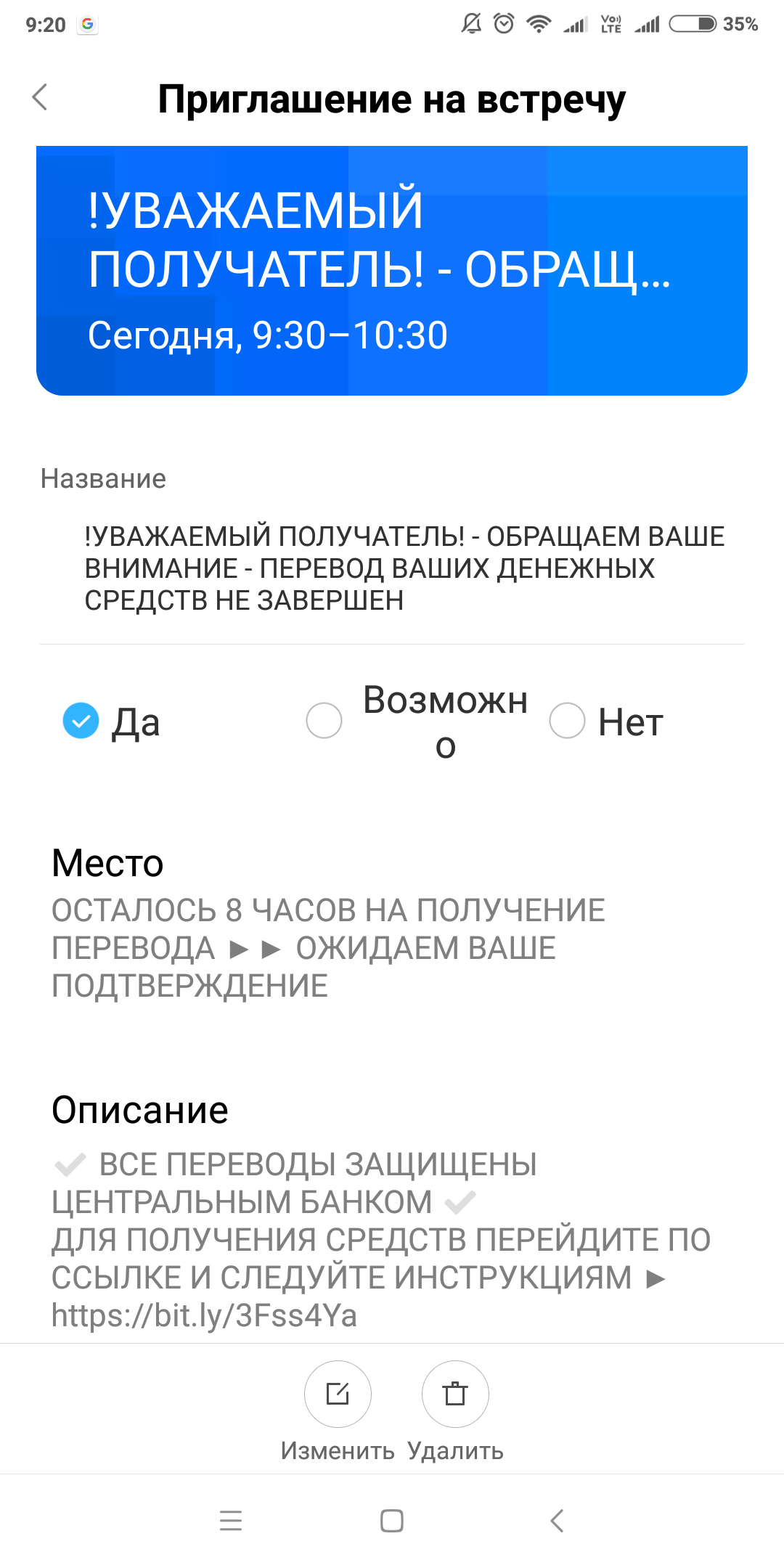The height and width of the screenshot is (1568, 784).
Task: Choose the "Возможно" response option
Action: pos(324,721)
